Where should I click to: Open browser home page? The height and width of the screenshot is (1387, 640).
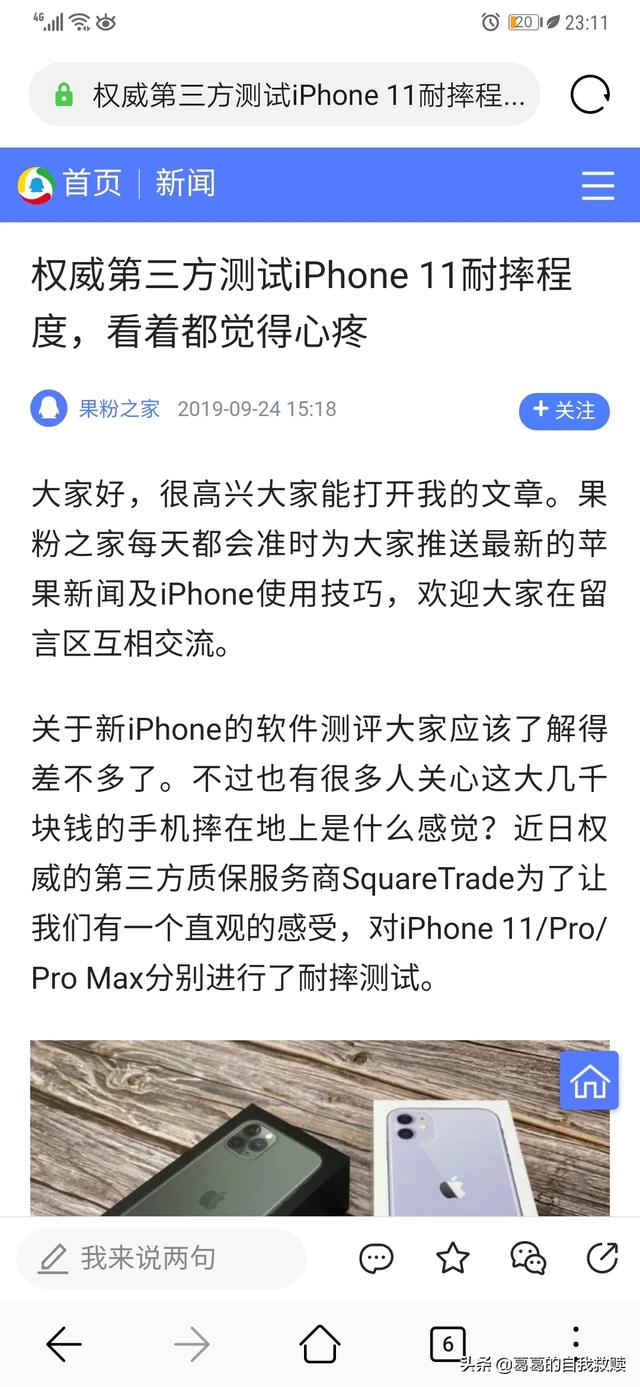coord(320,1345)
